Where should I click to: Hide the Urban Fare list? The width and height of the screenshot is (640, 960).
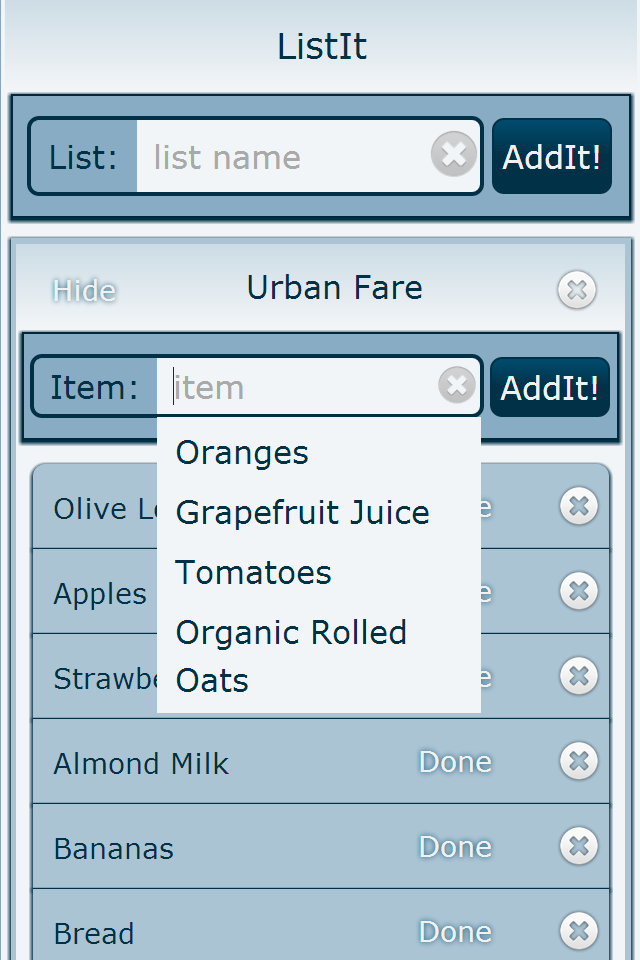click(85, 290)
